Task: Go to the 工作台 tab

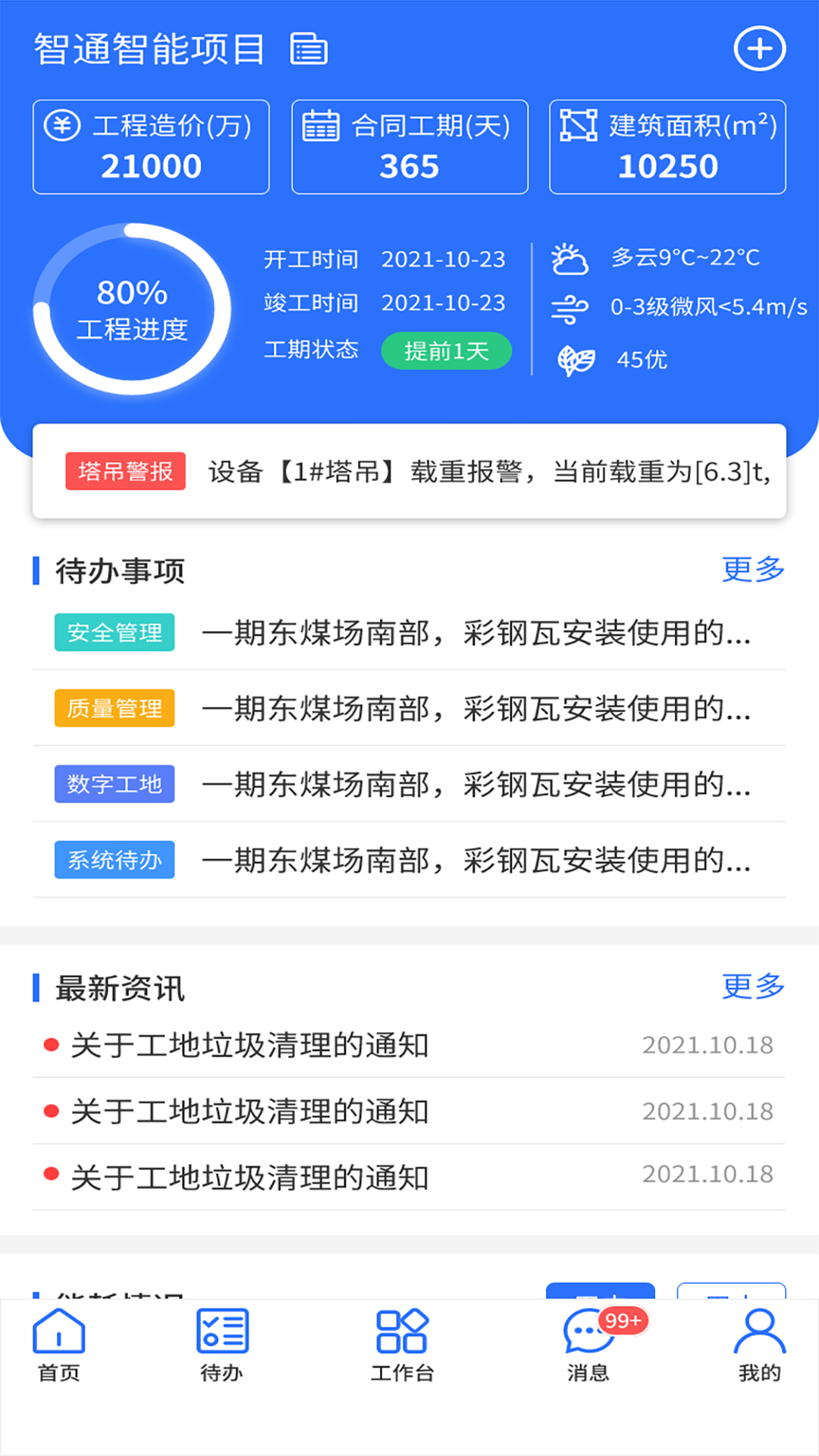Action: click(402, 1345)
